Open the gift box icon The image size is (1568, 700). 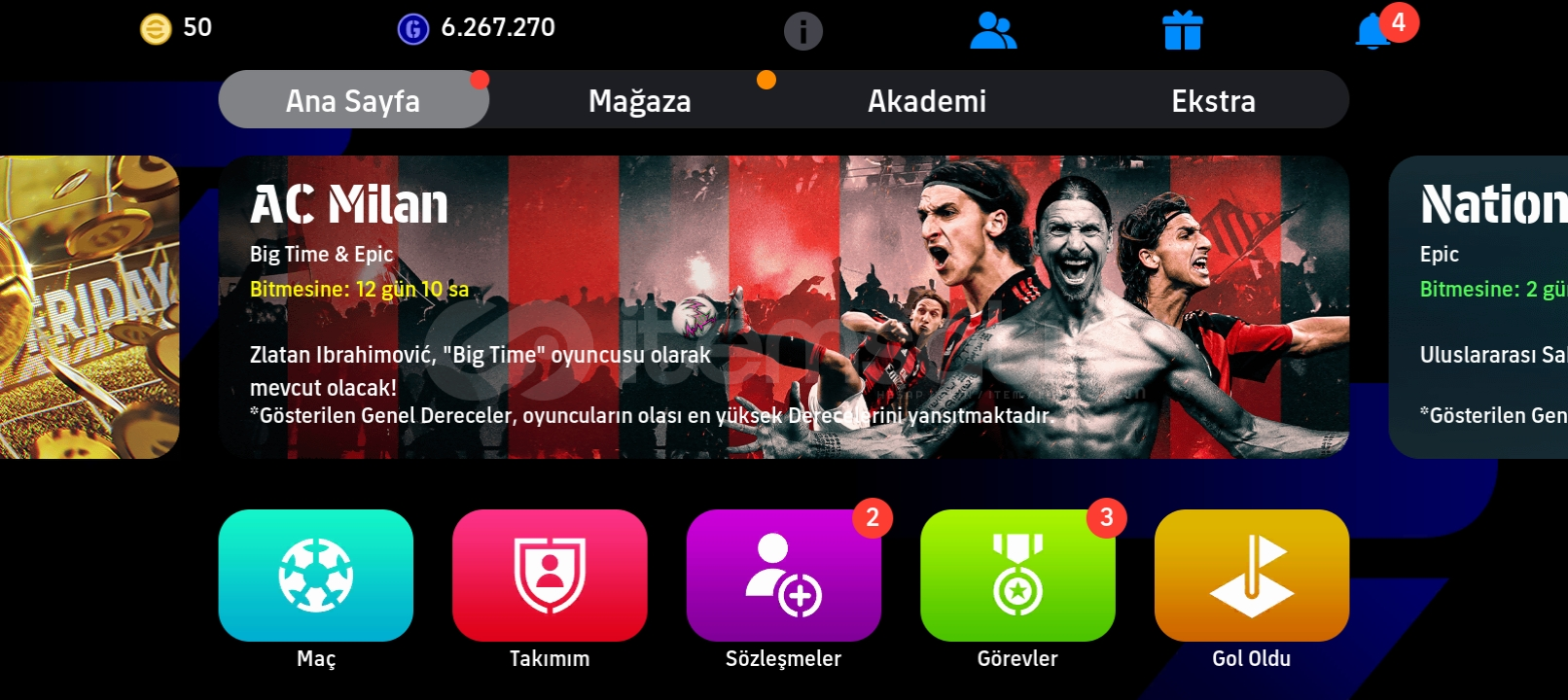(x=1183, y=31)
